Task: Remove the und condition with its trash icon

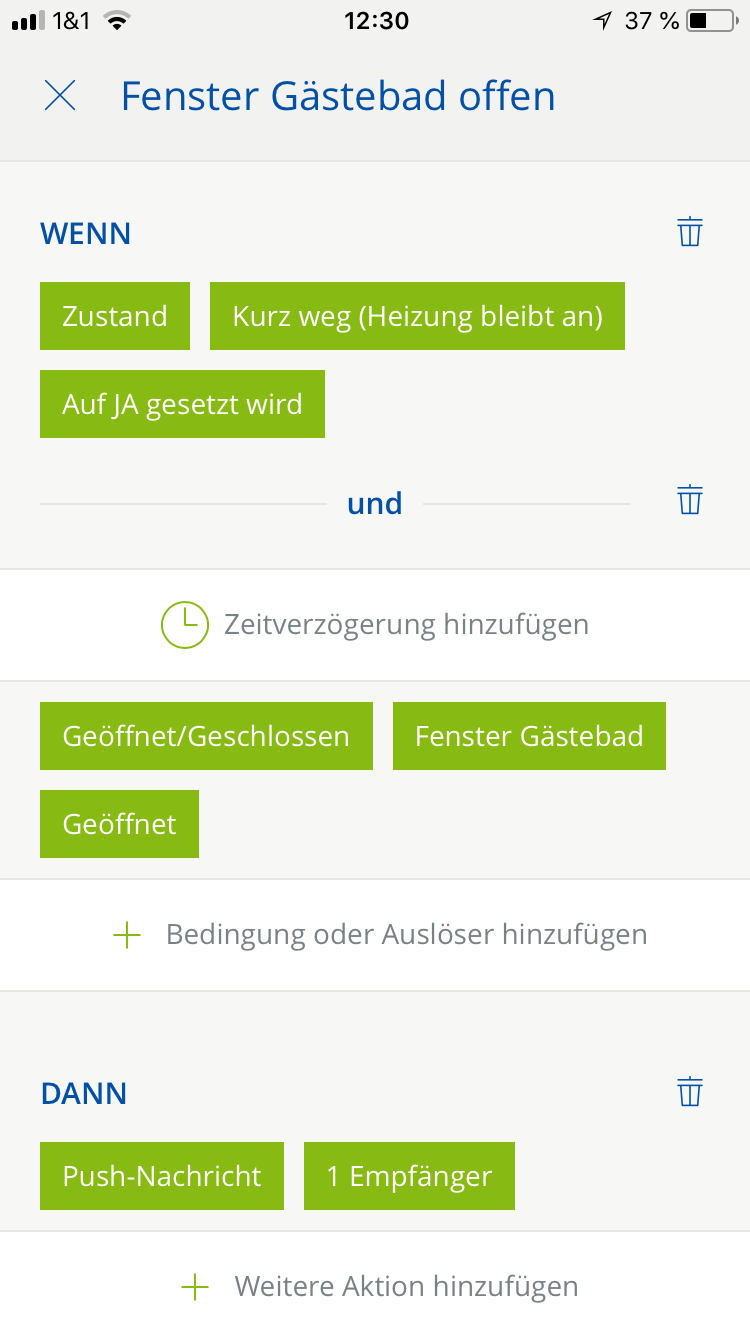Action: tap(690, 500)
